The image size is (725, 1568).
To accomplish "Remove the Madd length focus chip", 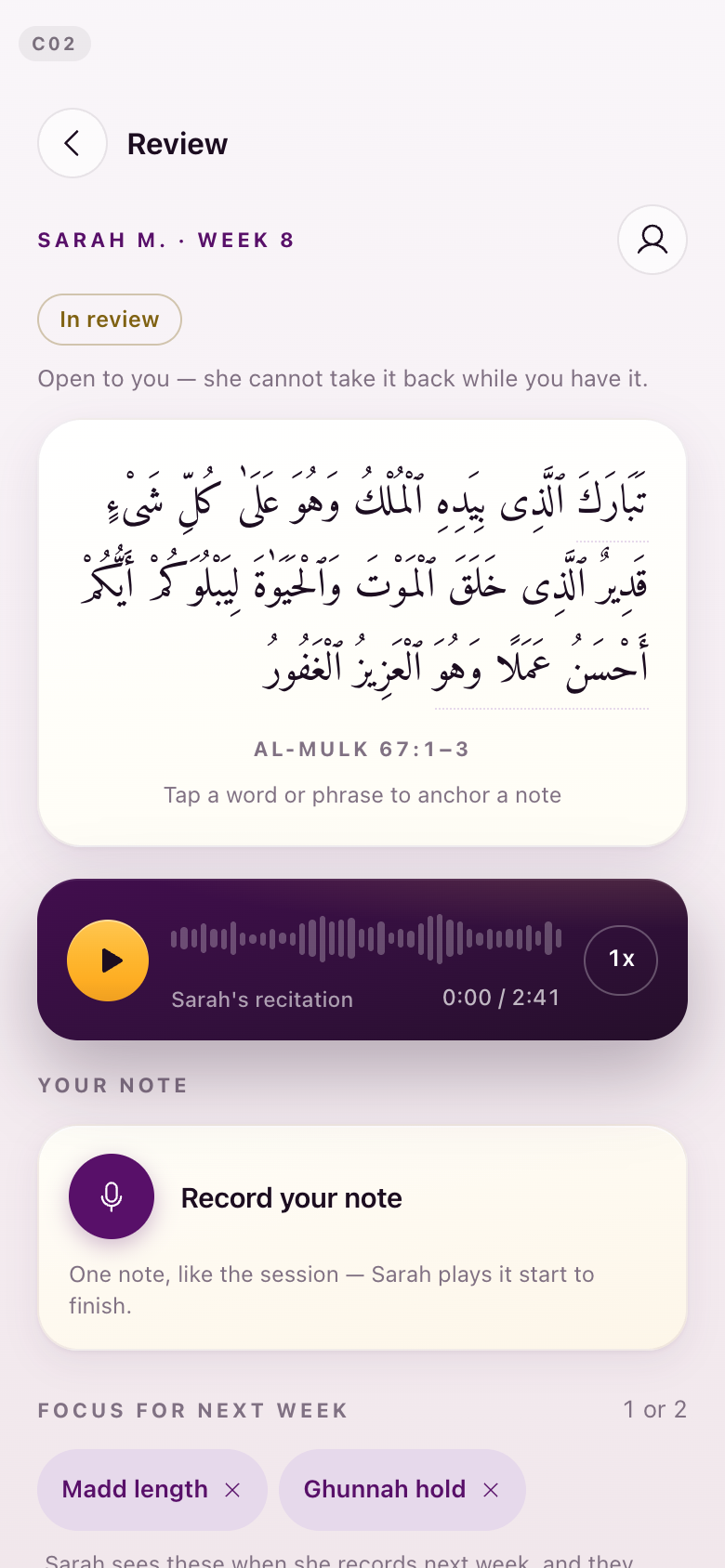I will click(232, 1490).
